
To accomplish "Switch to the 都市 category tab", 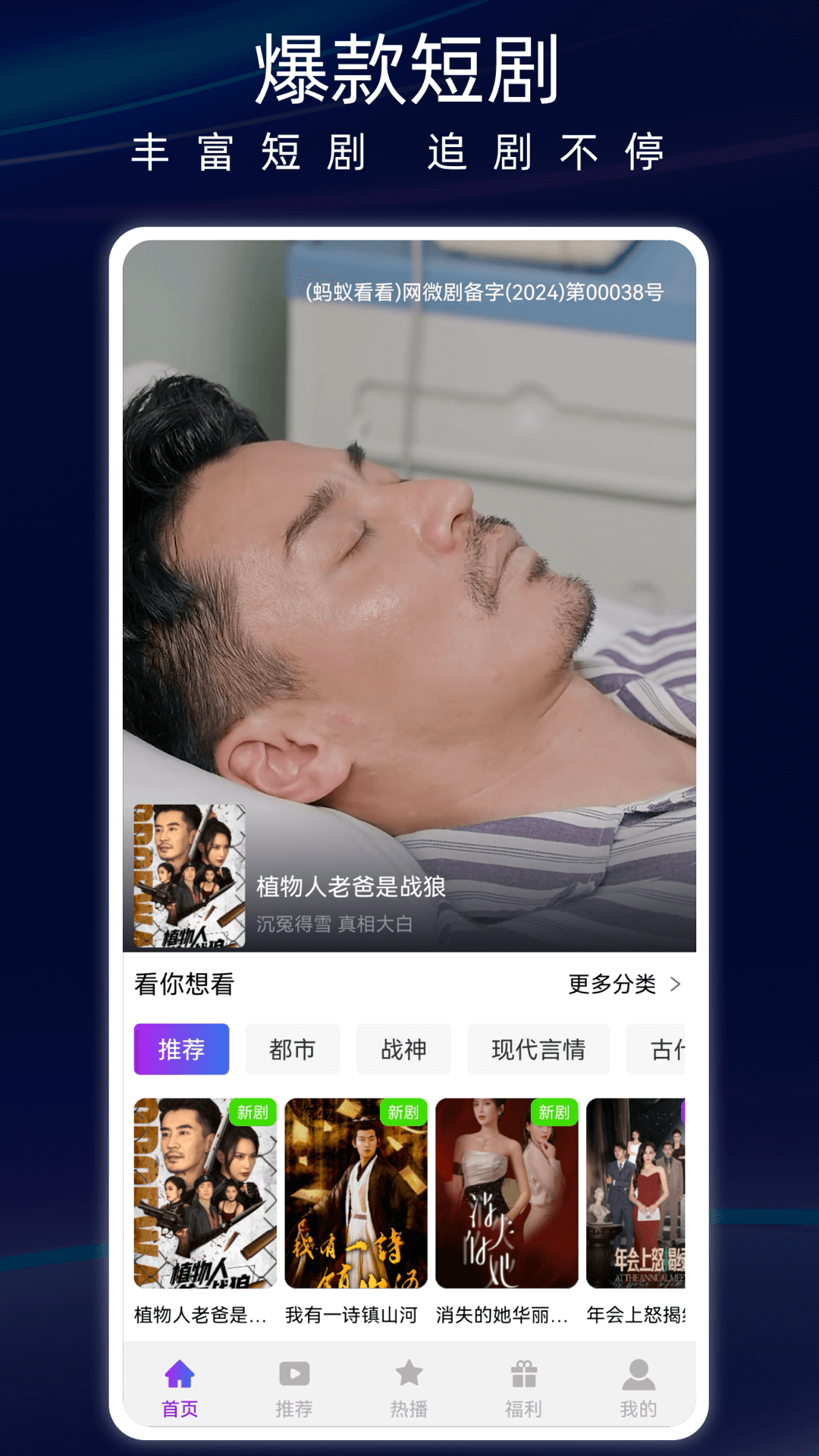I will (x=292, y=1049).
